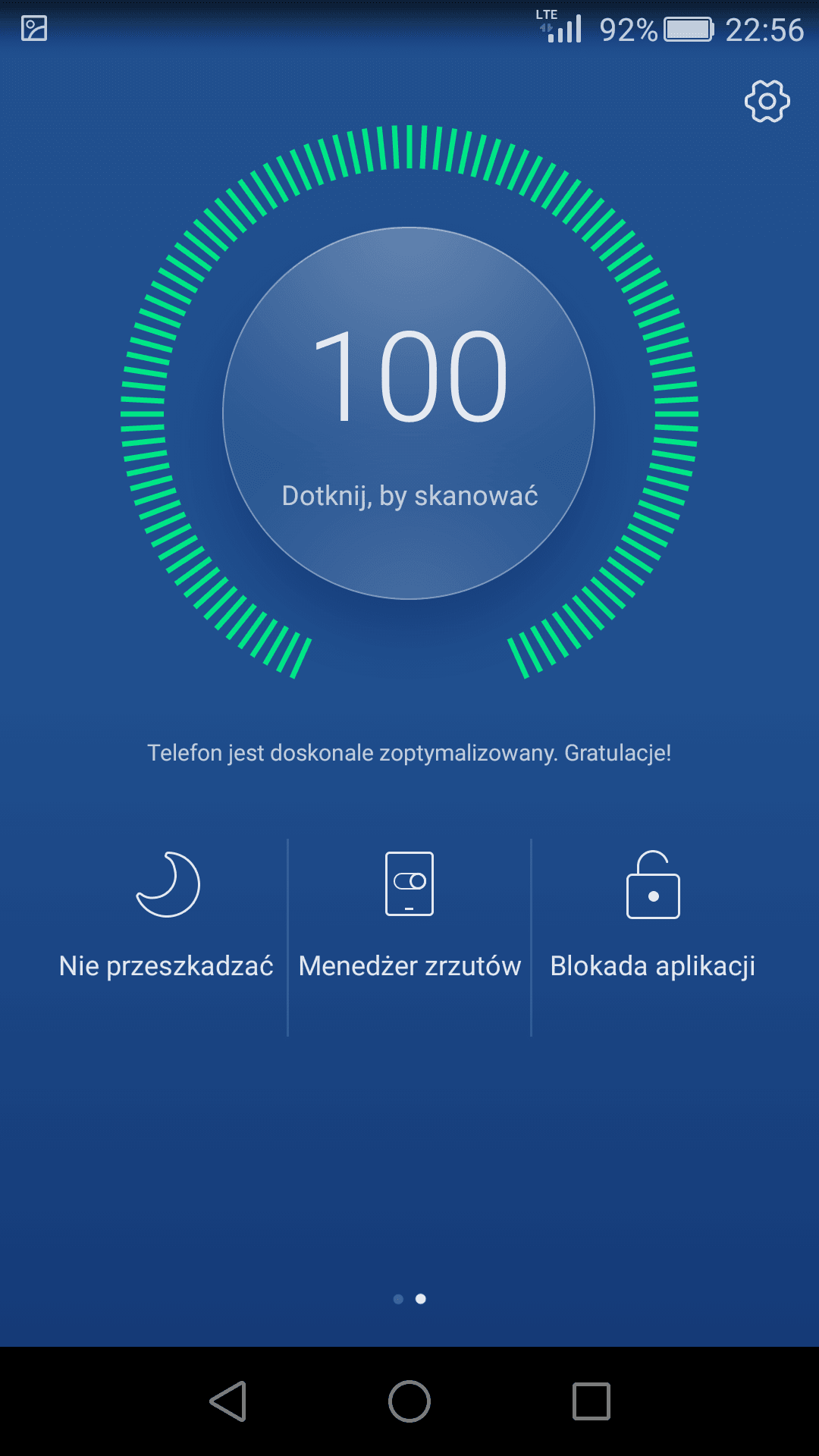Tap the 100 score circle to scan
The width and height of the screenshot is (819, 1456).
click(x=409, y=413)
